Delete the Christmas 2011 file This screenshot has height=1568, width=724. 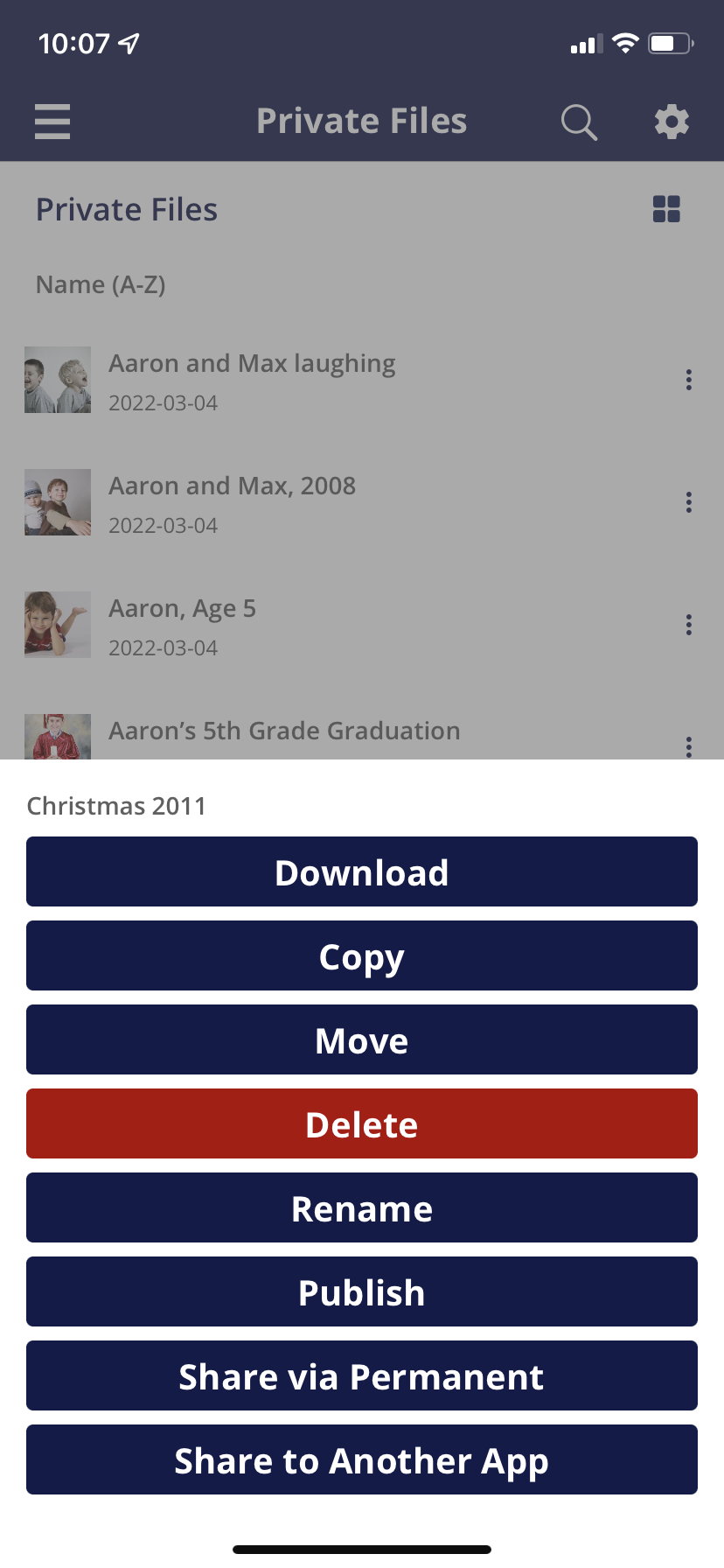click(362, 1124)
